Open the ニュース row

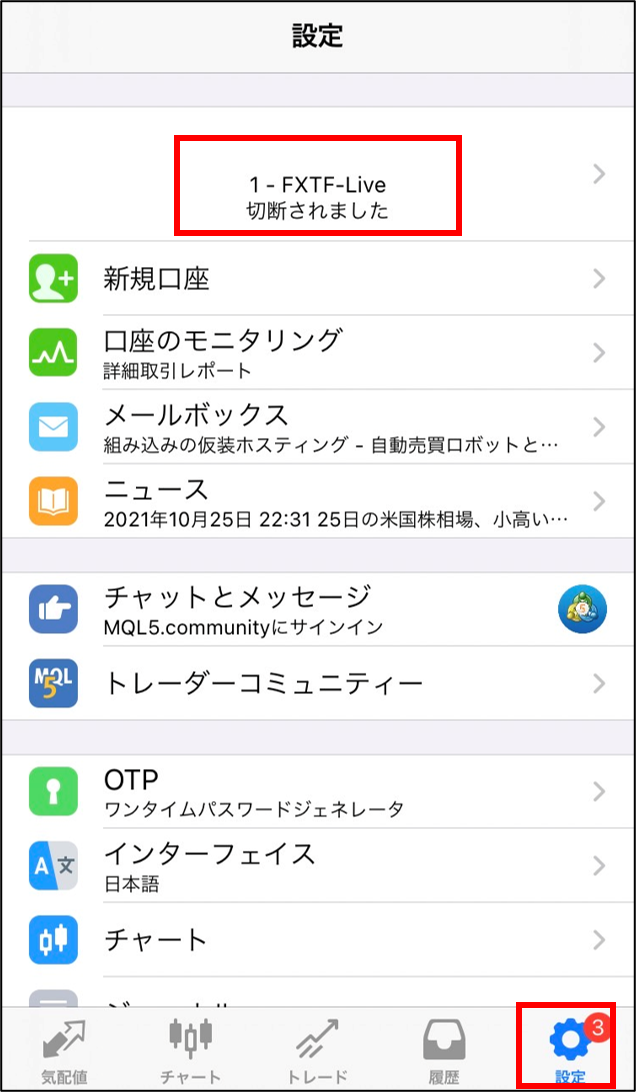317,501
